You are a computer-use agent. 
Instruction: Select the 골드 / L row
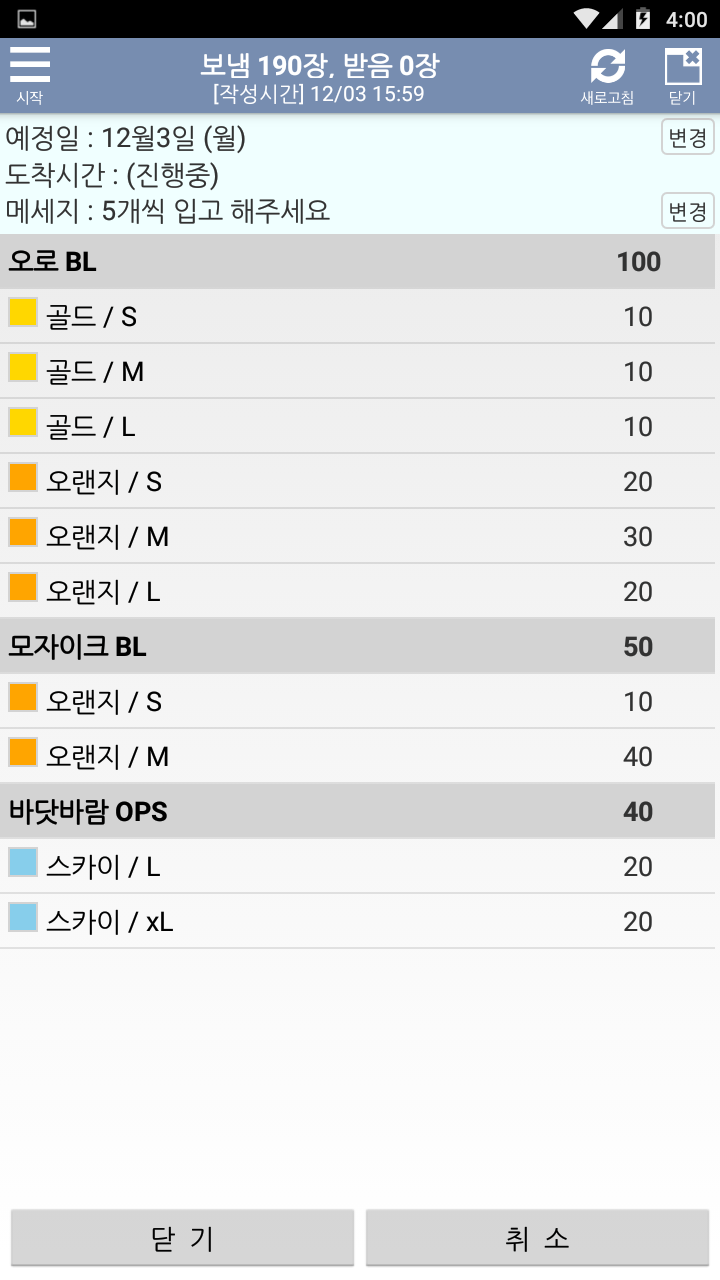tap(357, 427)
